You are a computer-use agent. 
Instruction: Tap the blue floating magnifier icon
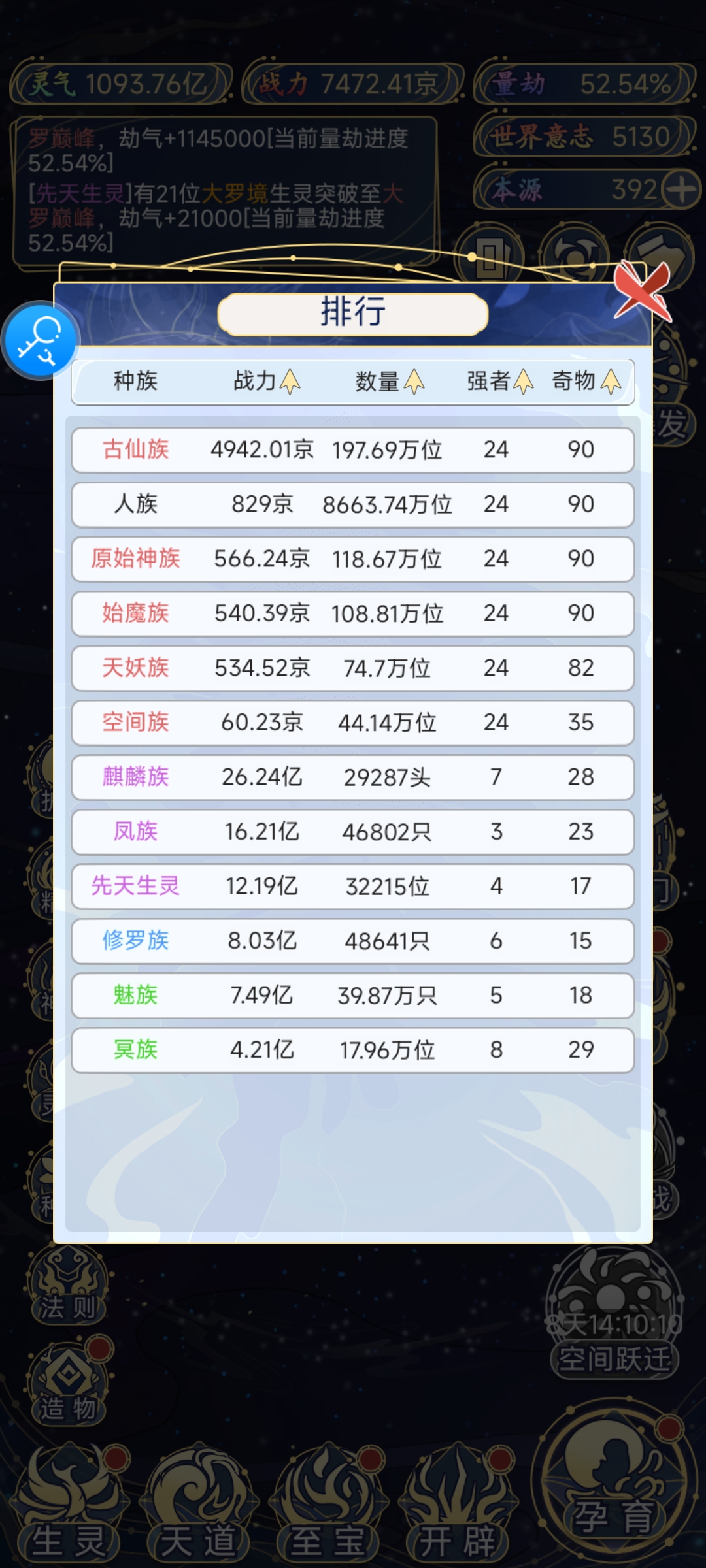point(41,340)
